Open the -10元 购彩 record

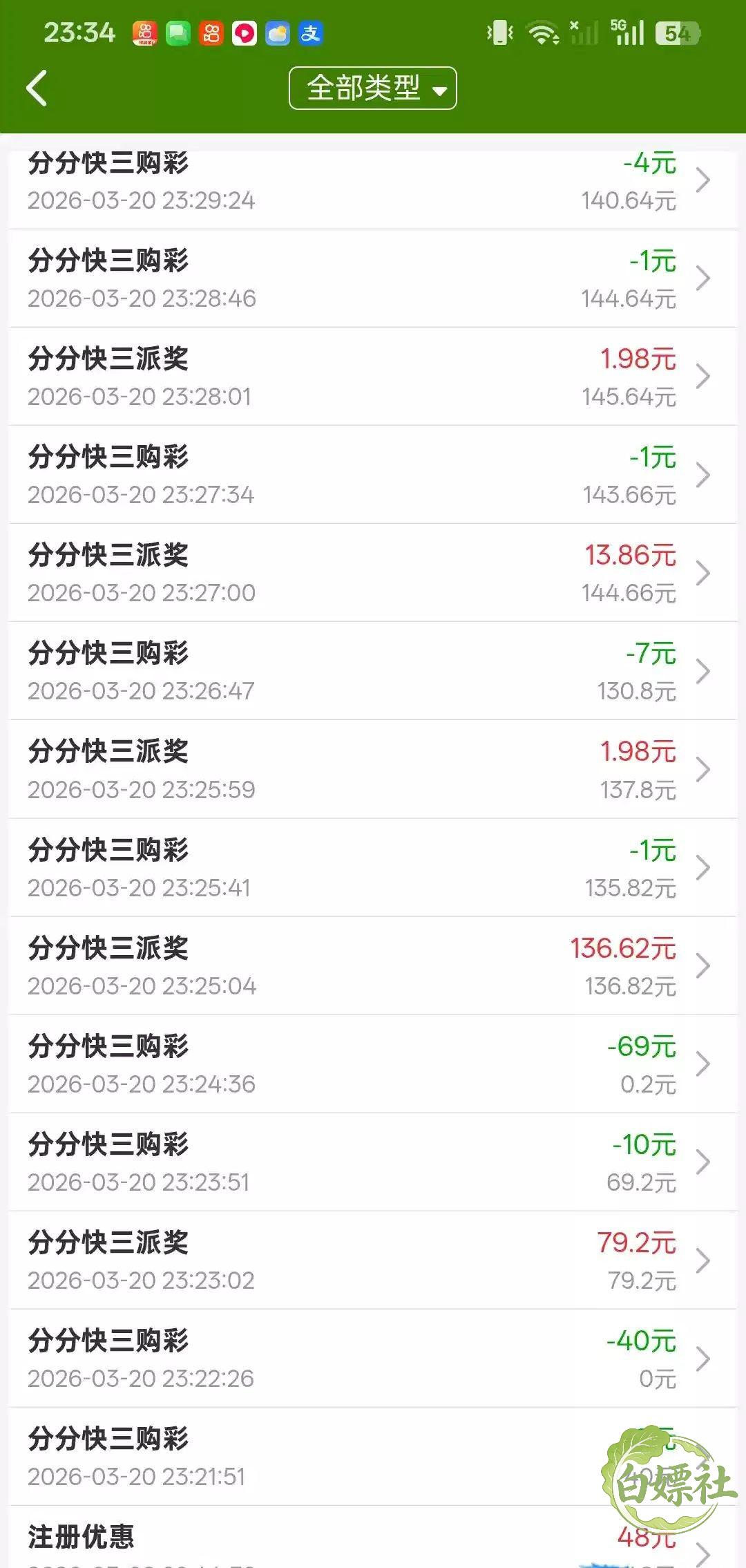(x=373, y=1162)
